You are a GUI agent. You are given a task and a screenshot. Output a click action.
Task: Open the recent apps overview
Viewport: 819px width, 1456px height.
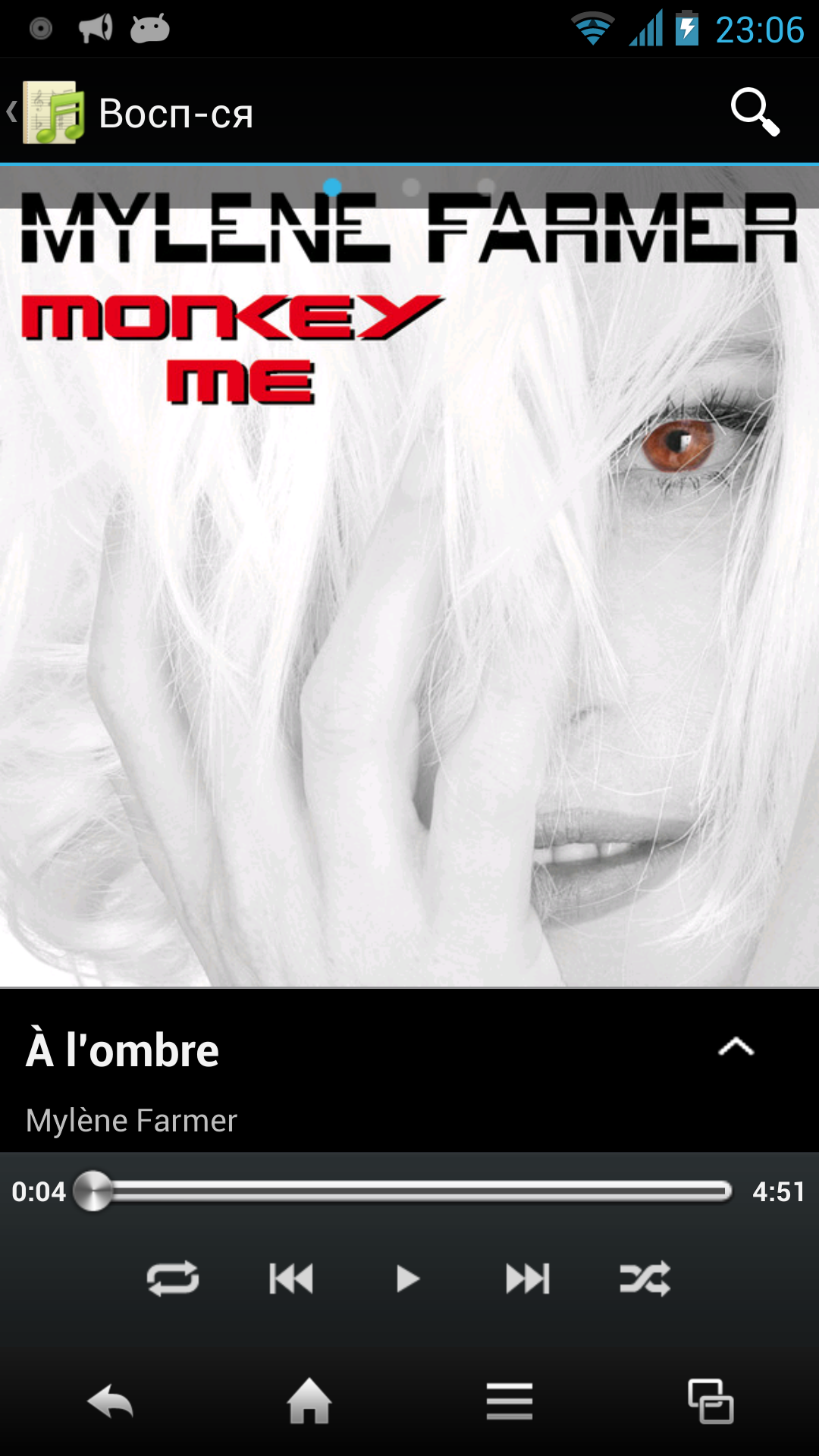(710, 1401)
